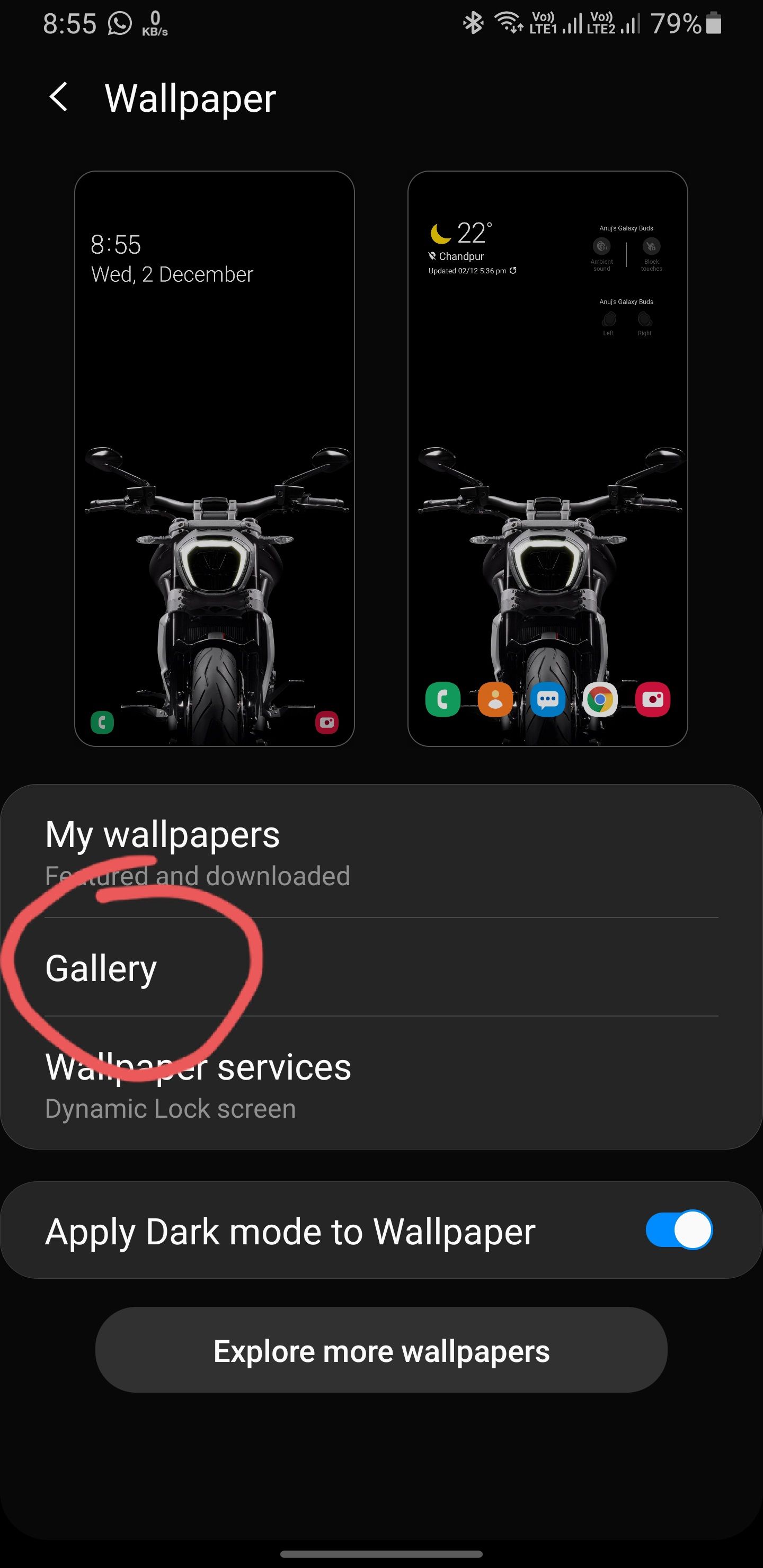Turn off Apply Dark mode to Wallpaper
763x1568 pixels.
[x=678, y=1231]
